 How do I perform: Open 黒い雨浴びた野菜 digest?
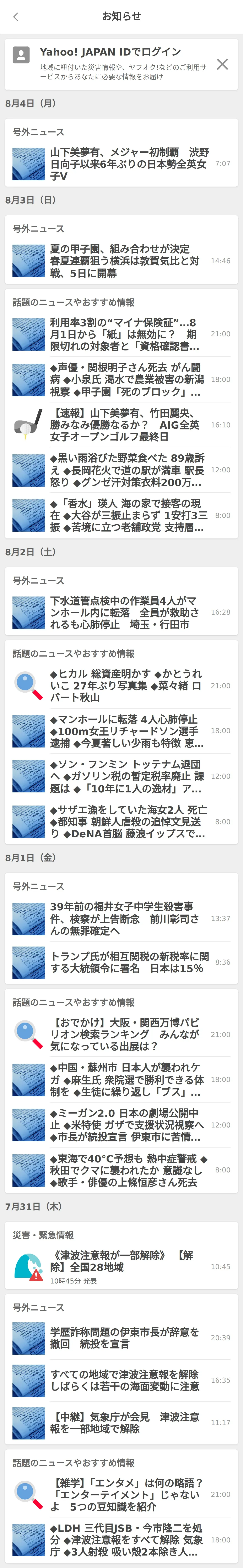[x=129, y=470]
